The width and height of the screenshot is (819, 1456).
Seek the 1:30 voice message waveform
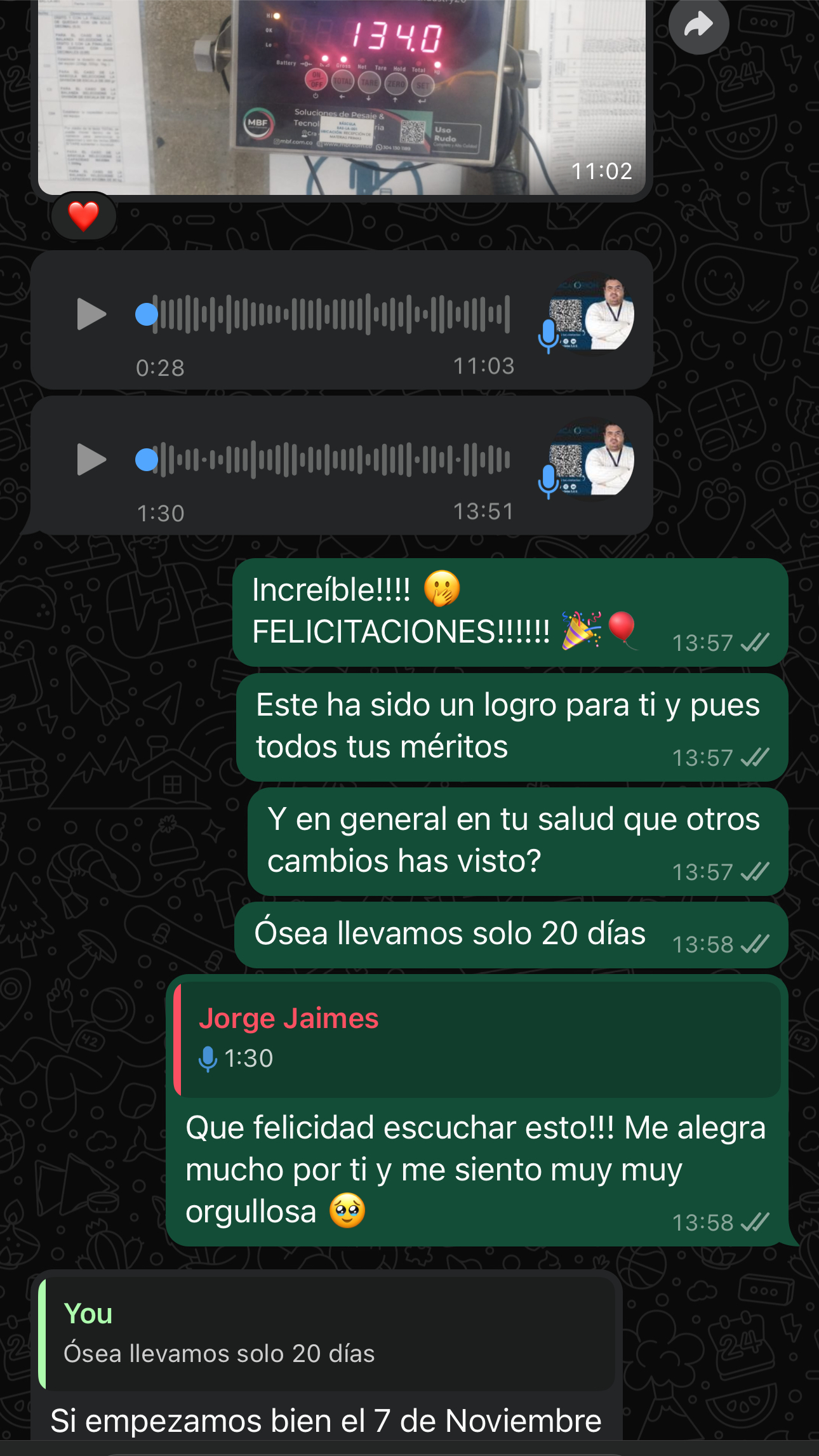333,460
